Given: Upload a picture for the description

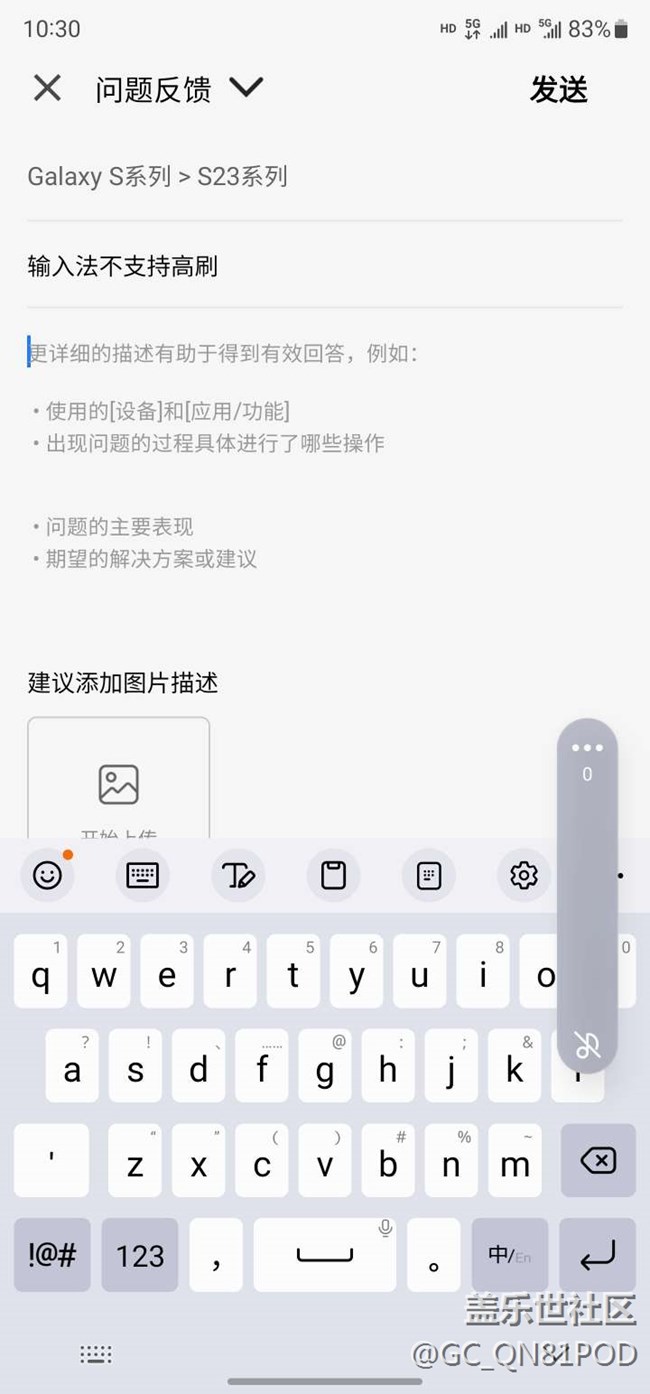Looking at the screenshot, I should pos(118,783).
